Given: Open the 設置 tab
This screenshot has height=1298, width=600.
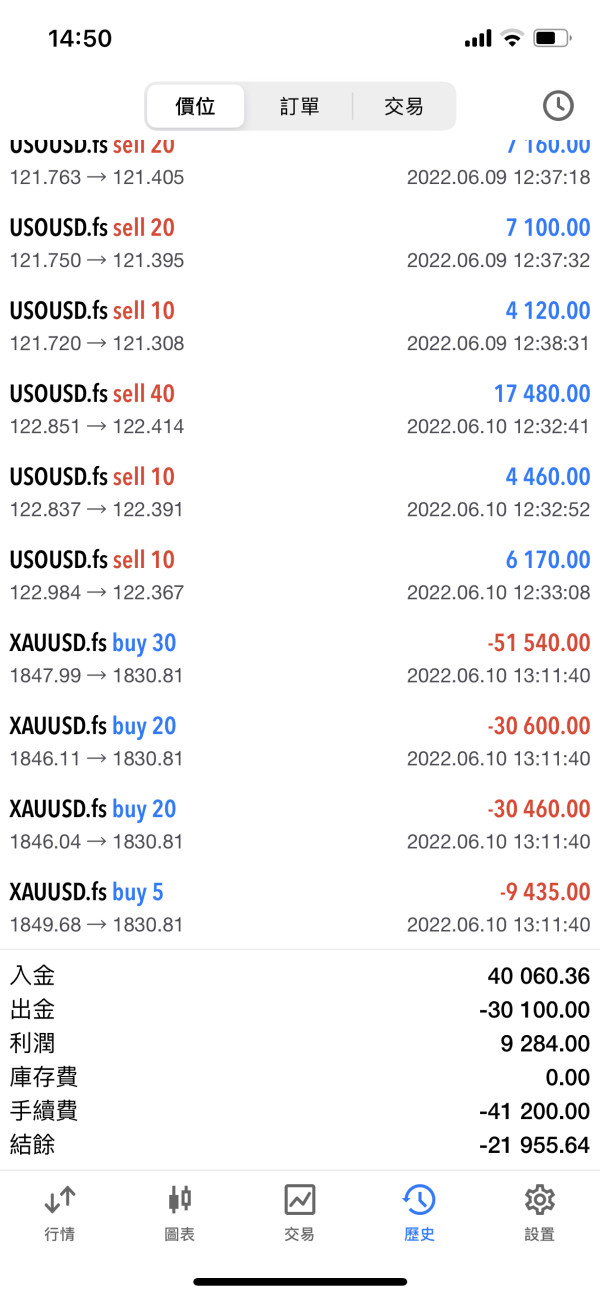Looking at the screenshot, I should pos(540,1212).
